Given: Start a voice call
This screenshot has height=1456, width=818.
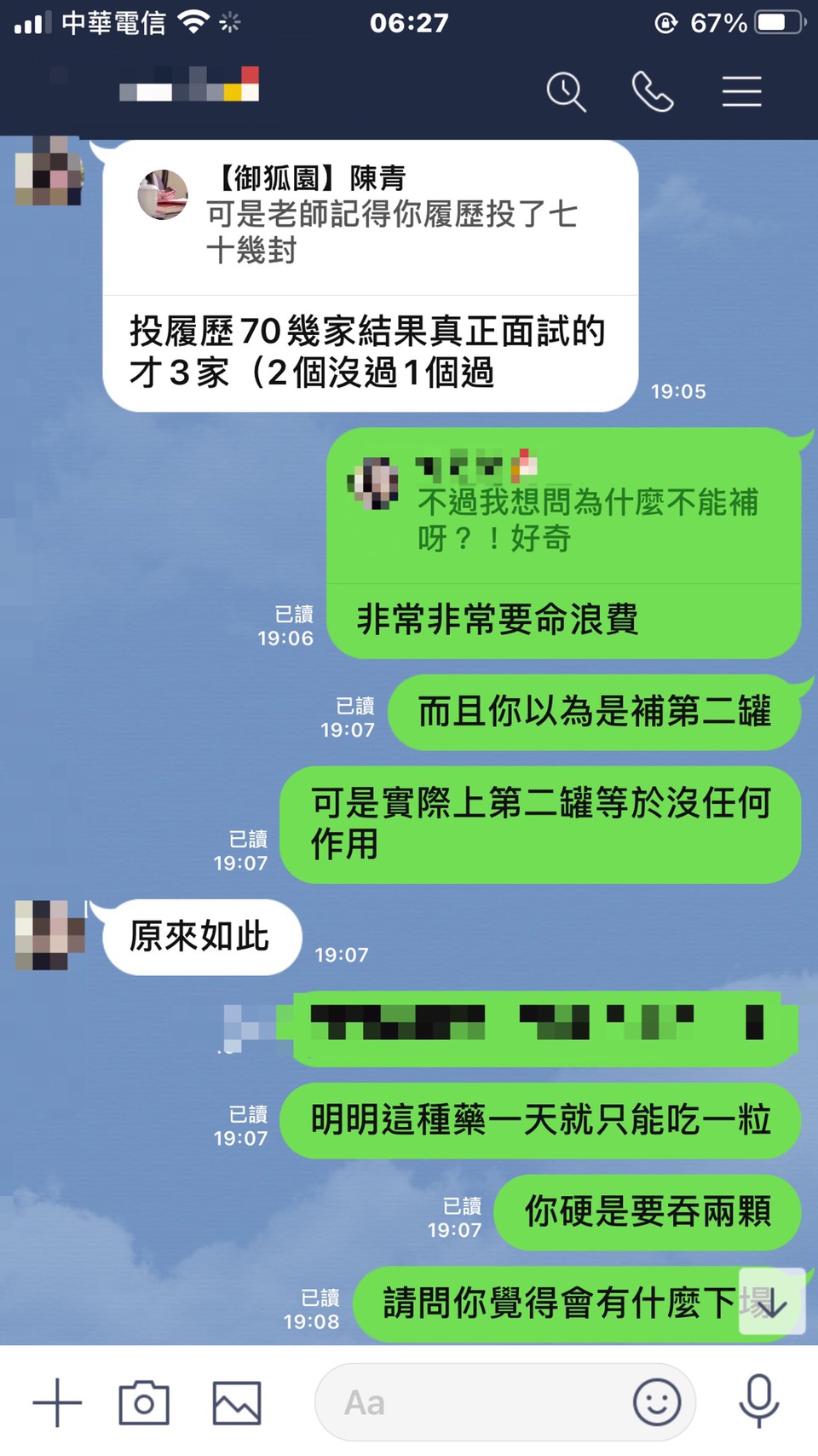Looking at the screenshot, I should pos(652,91).
